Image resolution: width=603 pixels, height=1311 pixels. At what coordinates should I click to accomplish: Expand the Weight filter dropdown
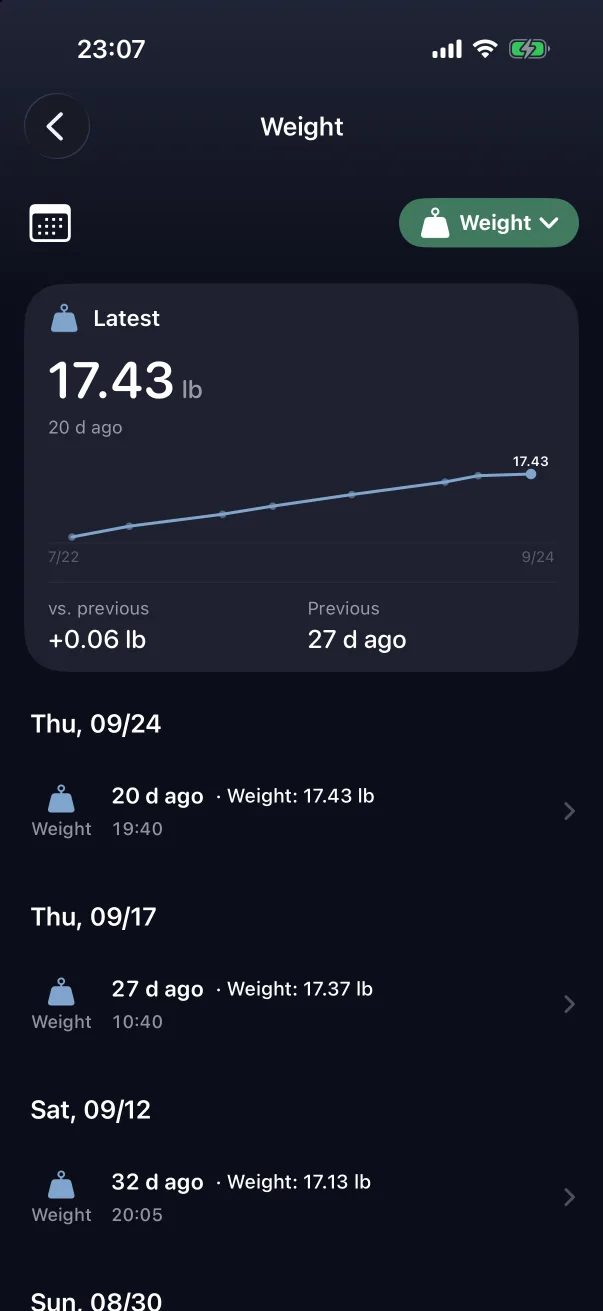(489, 223)
